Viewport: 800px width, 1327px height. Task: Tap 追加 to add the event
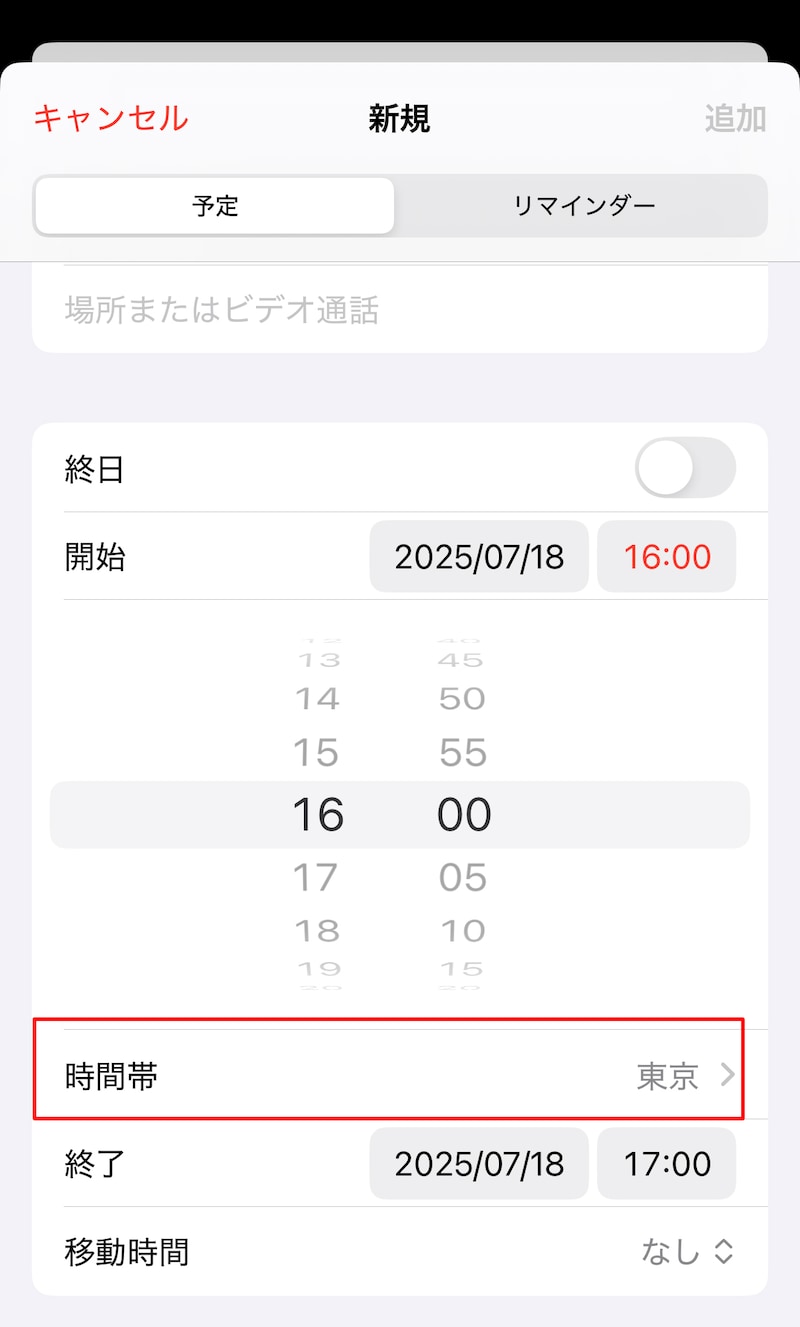[x=733, y=118]
